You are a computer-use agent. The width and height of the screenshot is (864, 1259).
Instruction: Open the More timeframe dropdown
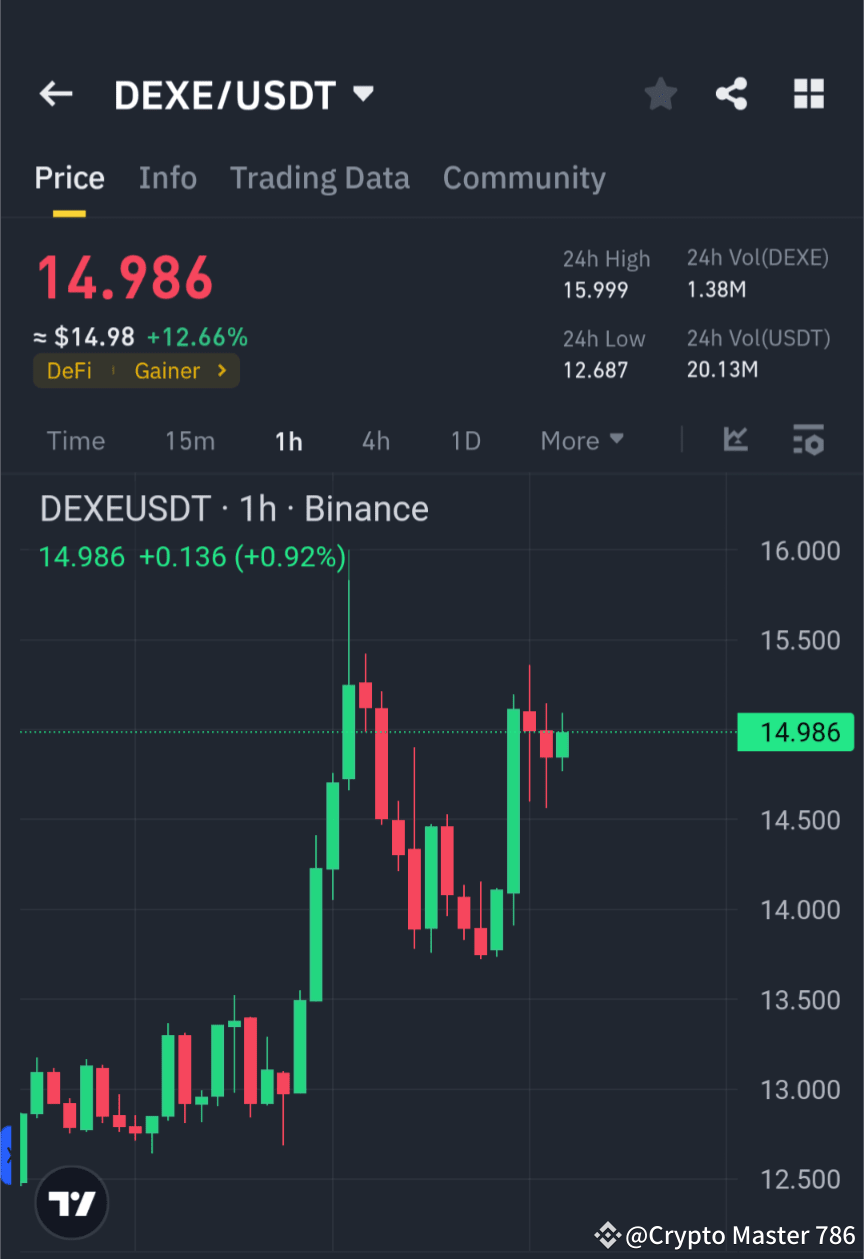coord(581,440)
